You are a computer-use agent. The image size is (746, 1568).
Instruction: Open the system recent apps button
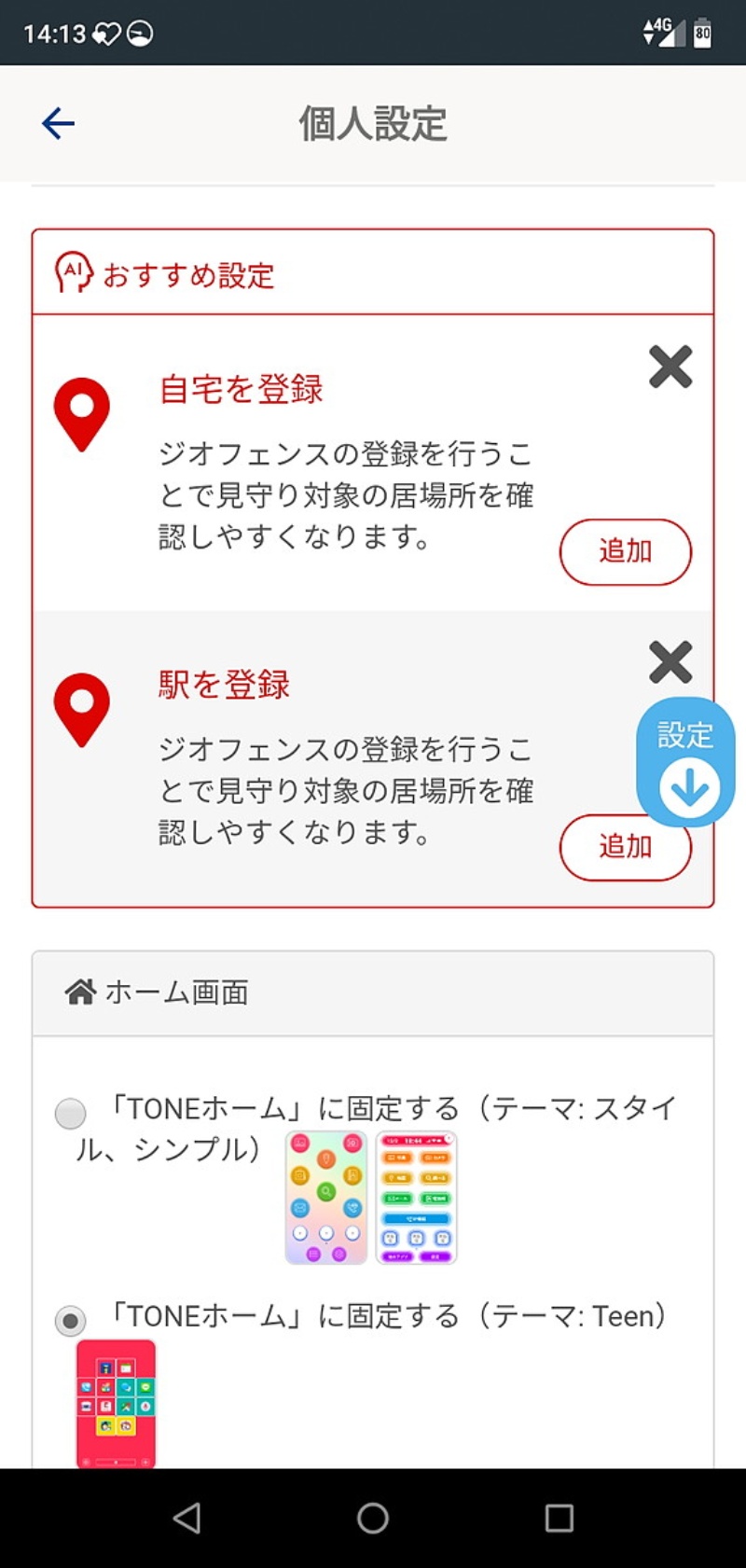[x=559, y=1518]
